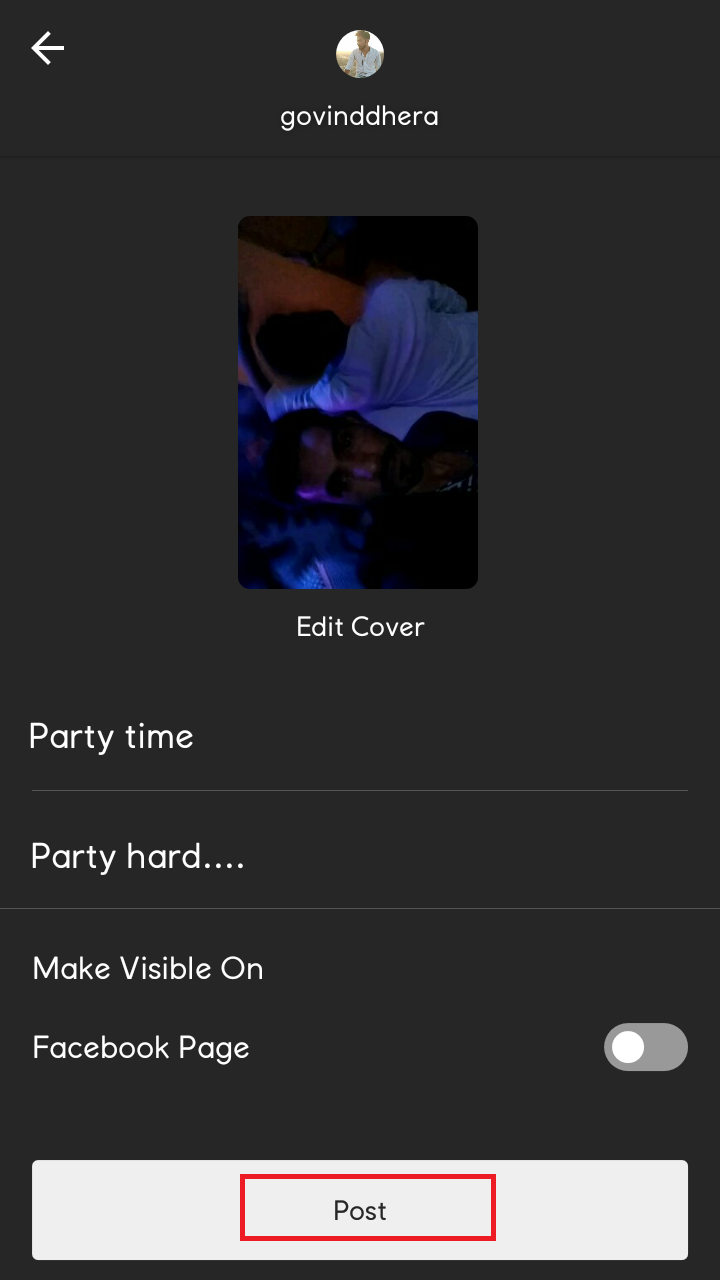Open the govinddhera profile picture
Viewport: 720px width, 1280px height.
tap(360, 54)
